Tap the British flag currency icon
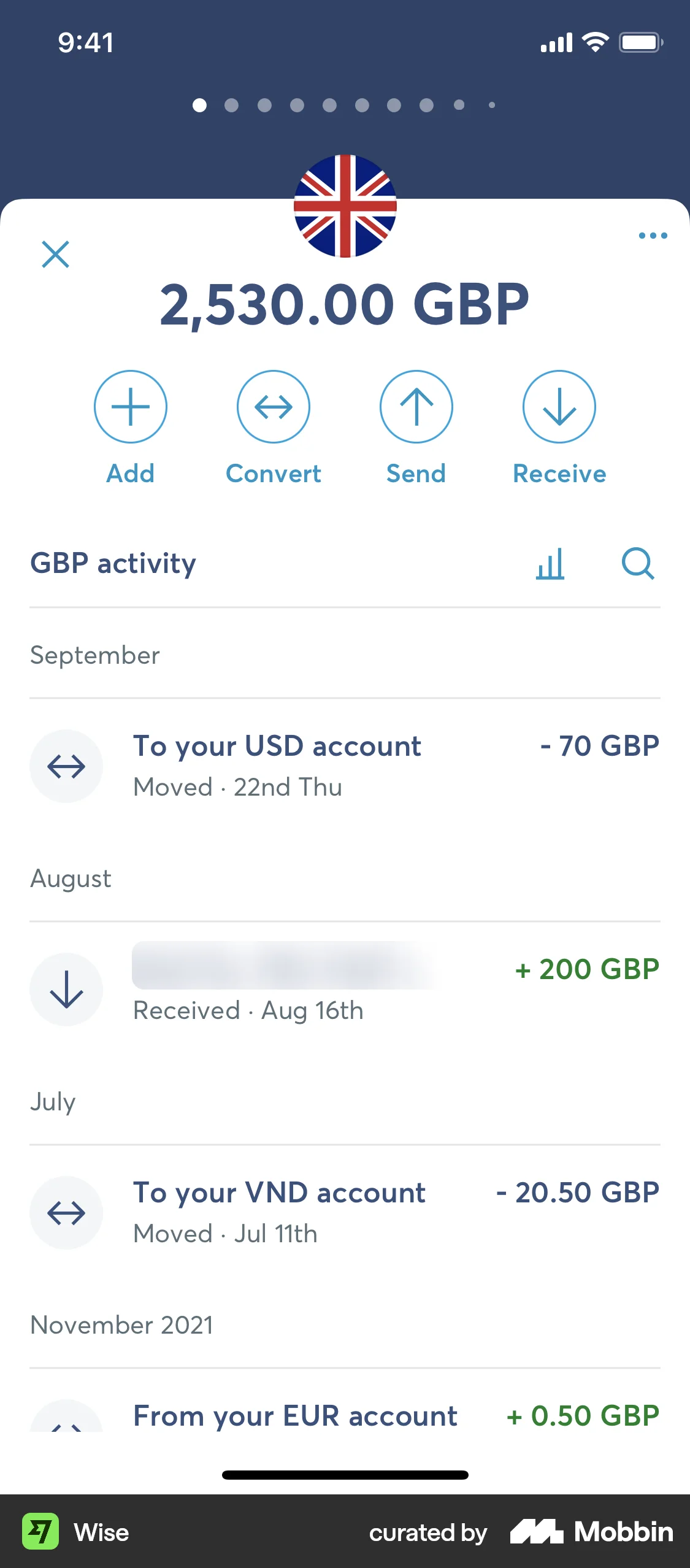Image resolution: width=690 pixels, height=1568 pixels. coord(345,206)
